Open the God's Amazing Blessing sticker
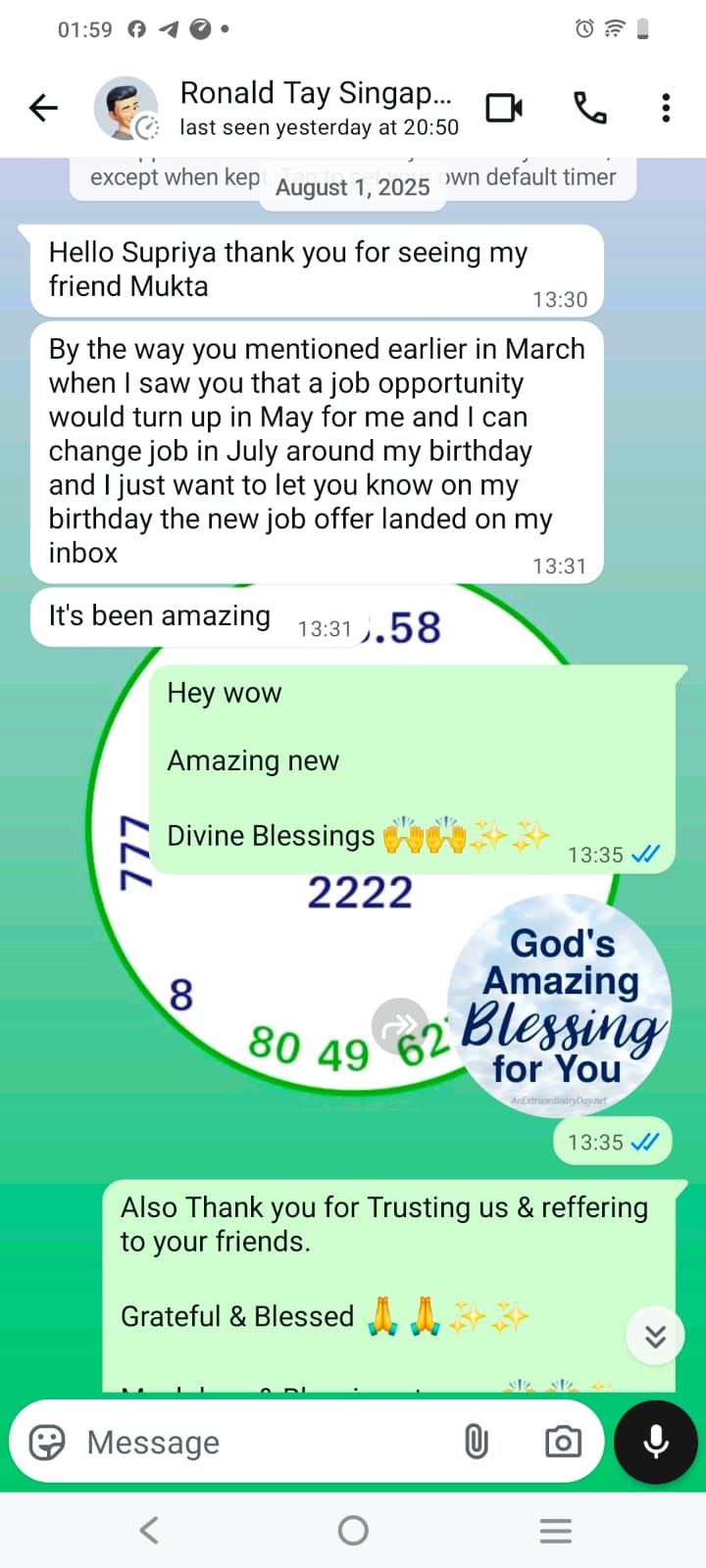Image resolution: width=706 pixels, height=1568 pixels. point(560,1006)
